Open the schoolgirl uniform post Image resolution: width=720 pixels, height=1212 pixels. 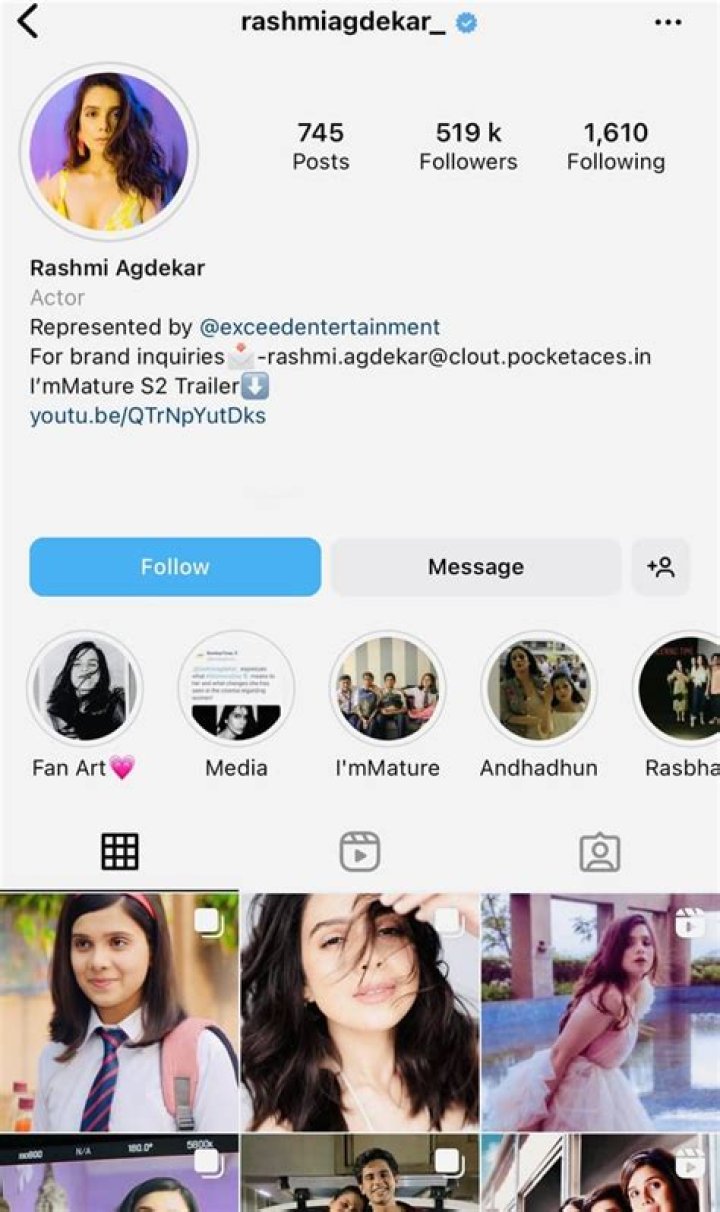[x=119, y=1012]
